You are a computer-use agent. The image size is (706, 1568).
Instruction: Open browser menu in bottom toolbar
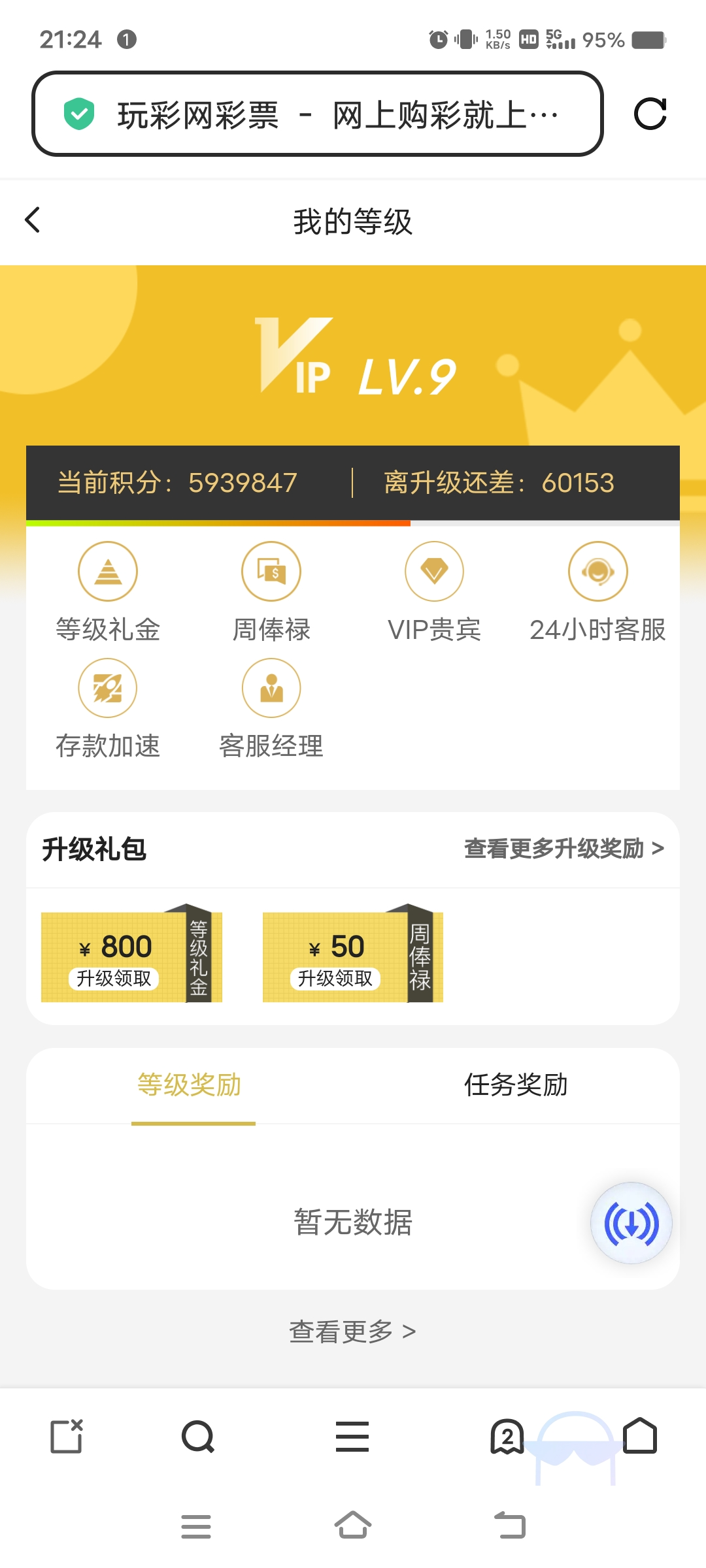pyautogui.click(x=352, y=1437)
